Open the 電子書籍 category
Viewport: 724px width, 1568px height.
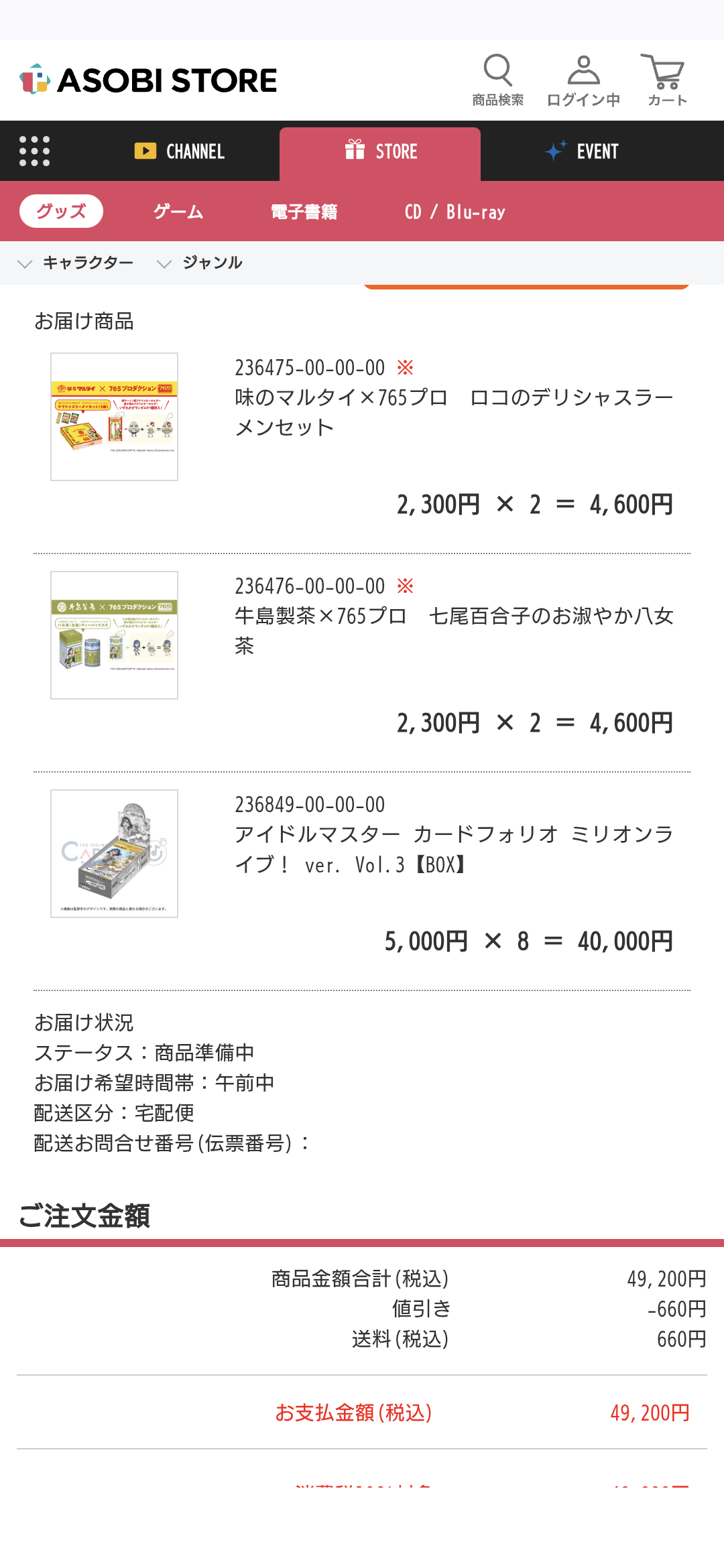pyautogui.click(x=304, y=212)
